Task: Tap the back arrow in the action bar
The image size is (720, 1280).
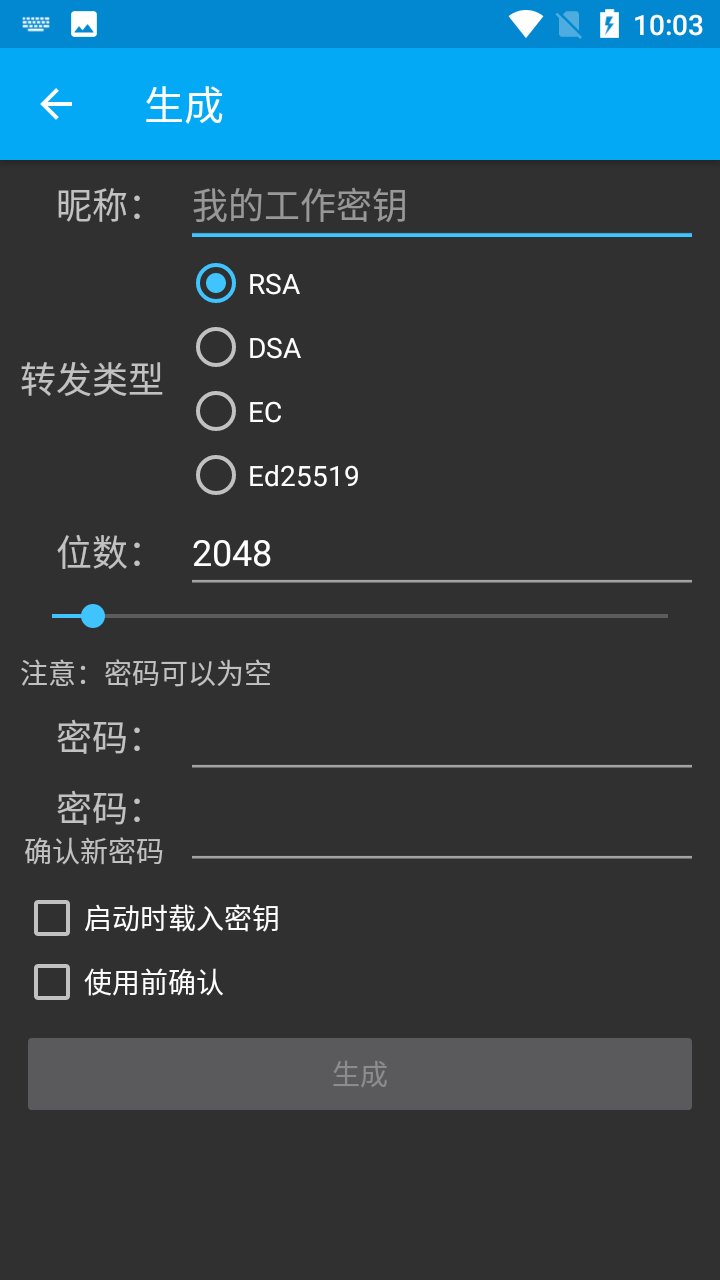Action: (55, 104)
